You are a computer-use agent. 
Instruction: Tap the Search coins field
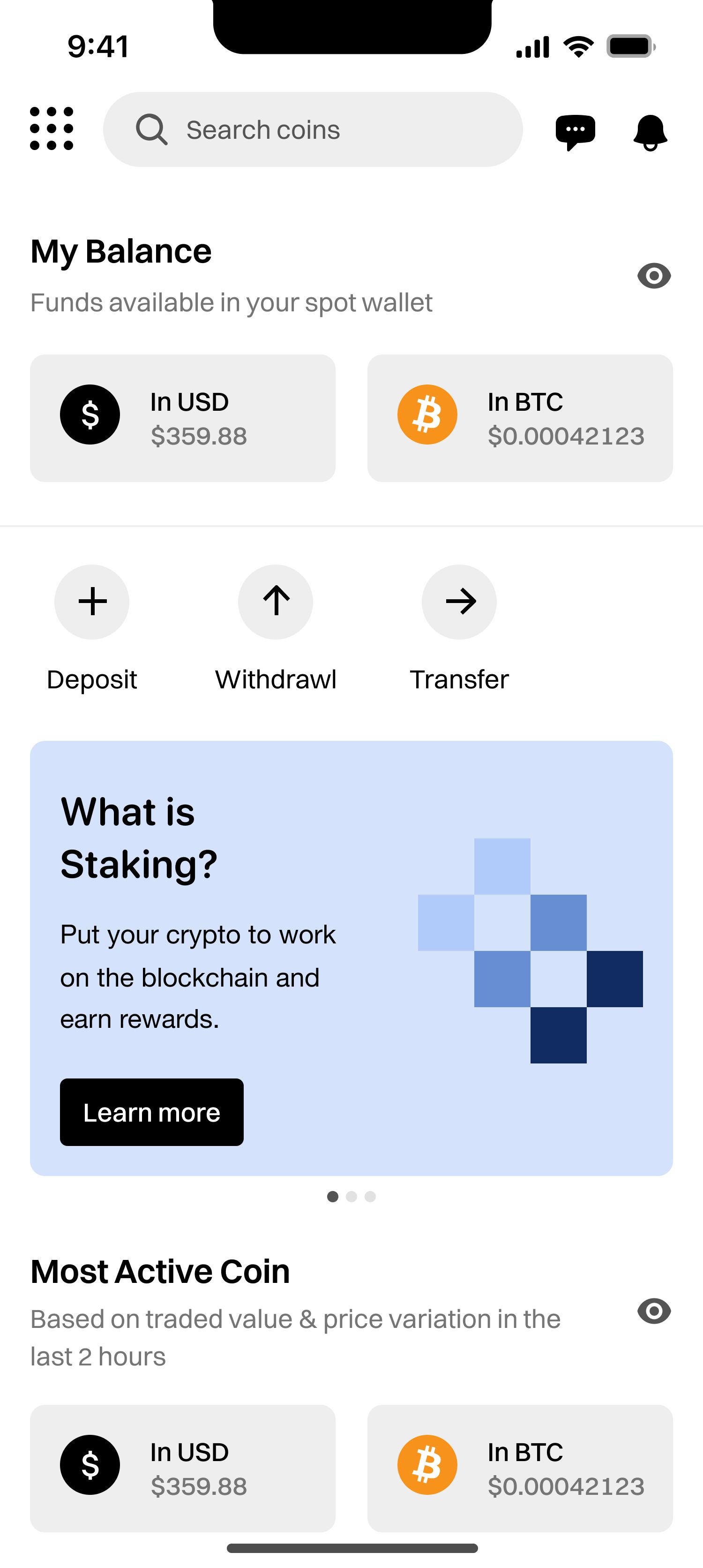313,130
